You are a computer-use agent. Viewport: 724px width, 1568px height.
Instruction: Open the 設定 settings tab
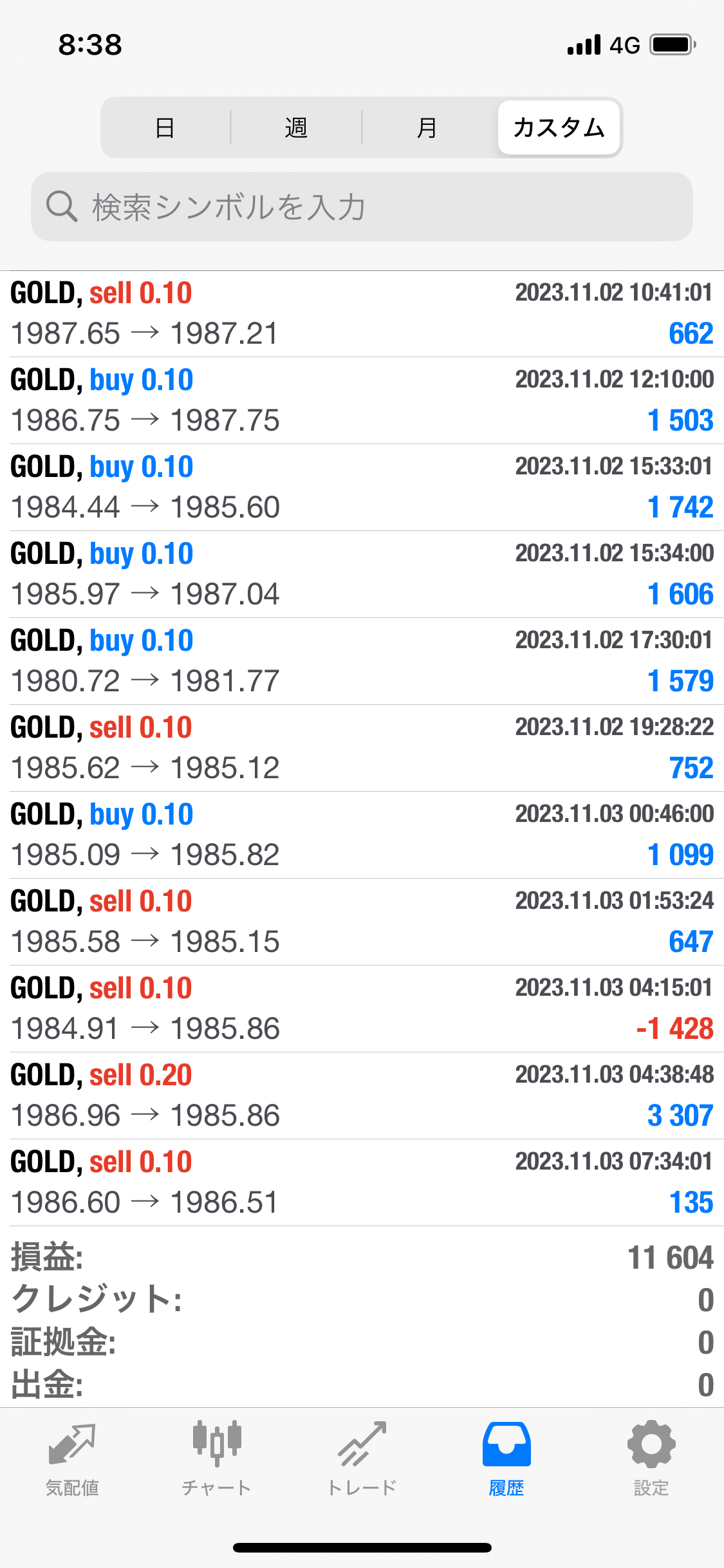[651, 1459]
